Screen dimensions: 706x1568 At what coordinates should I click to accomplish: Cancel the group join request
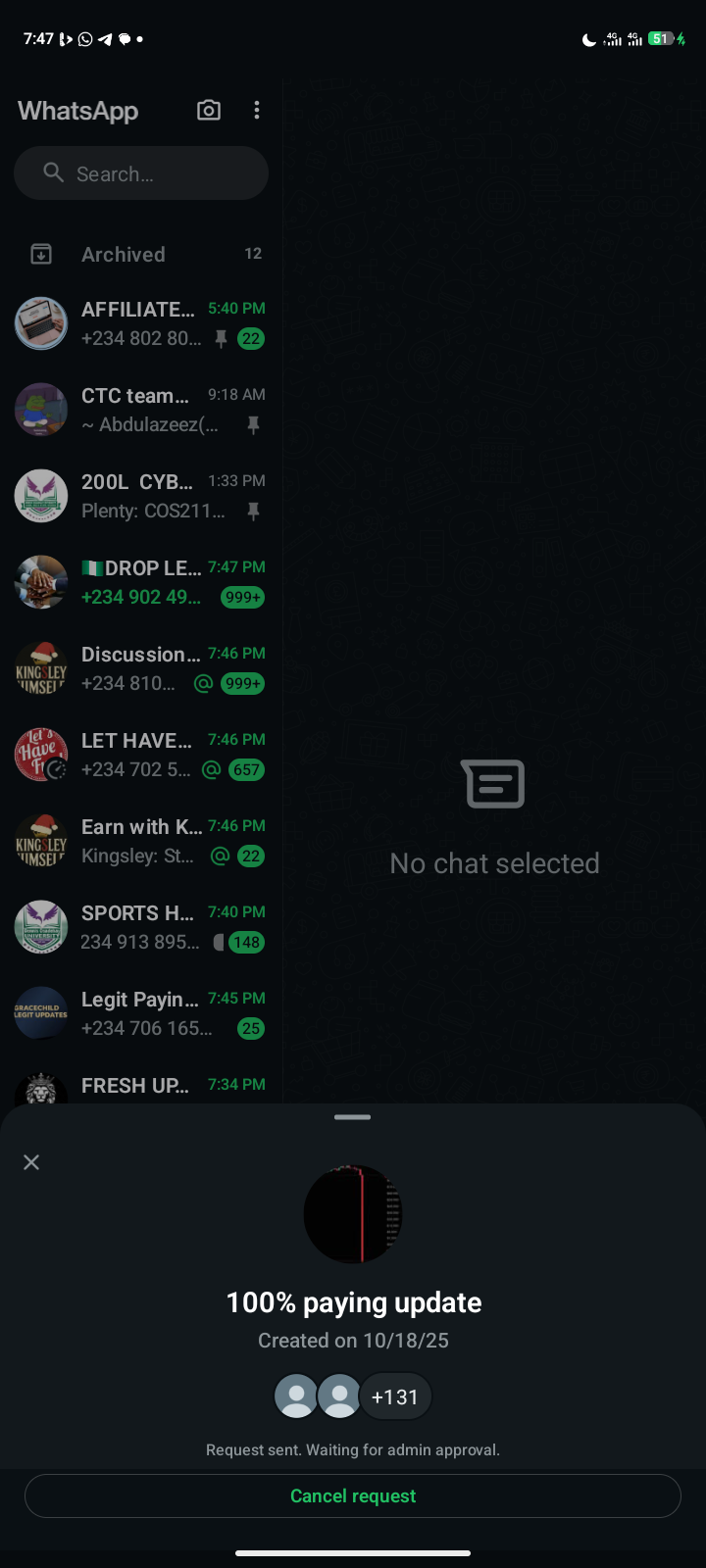click(x=353, y=1495)
